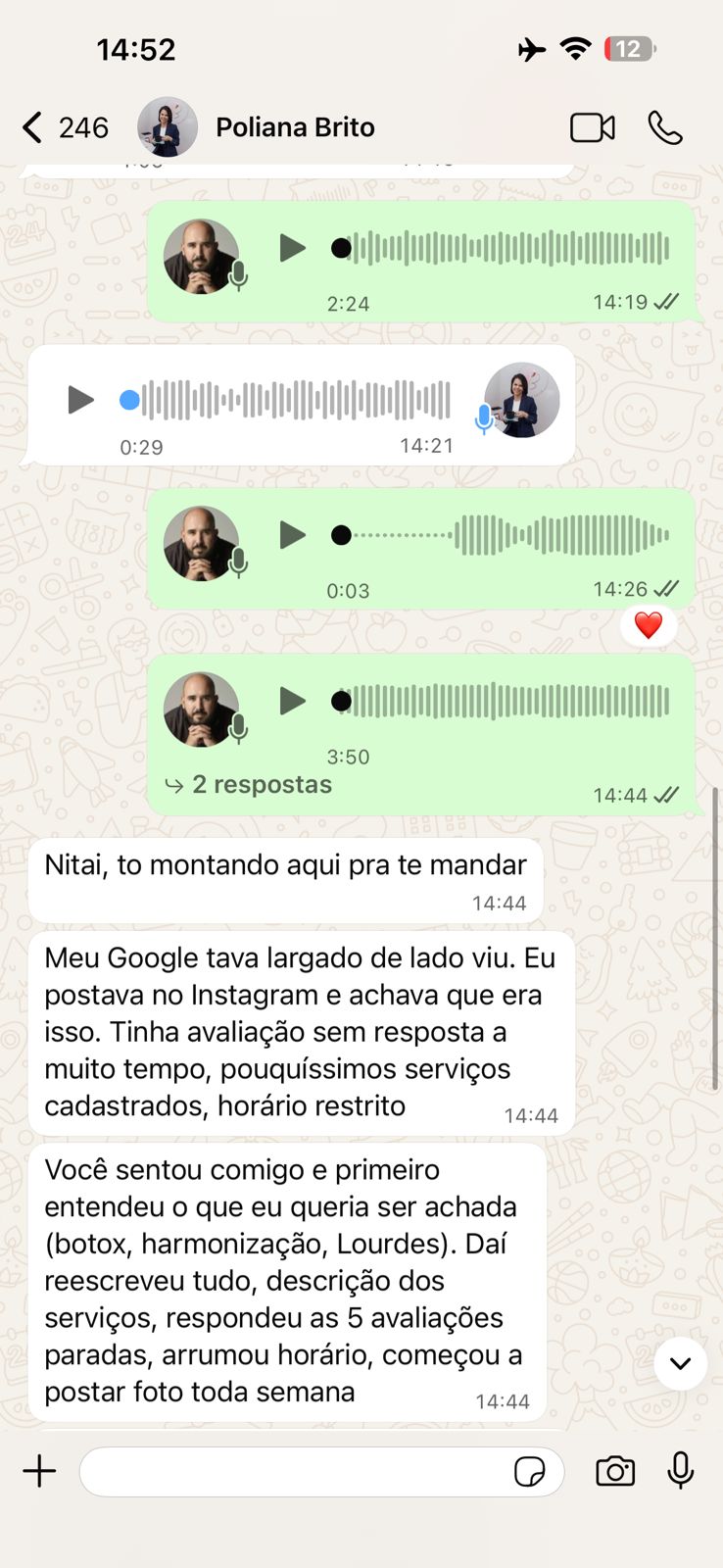This screenshot has width=723, height=1568.
Task: Open Poliana Brito's profile picture in the header
Action: pyautogui.click(x=167, y=126)
